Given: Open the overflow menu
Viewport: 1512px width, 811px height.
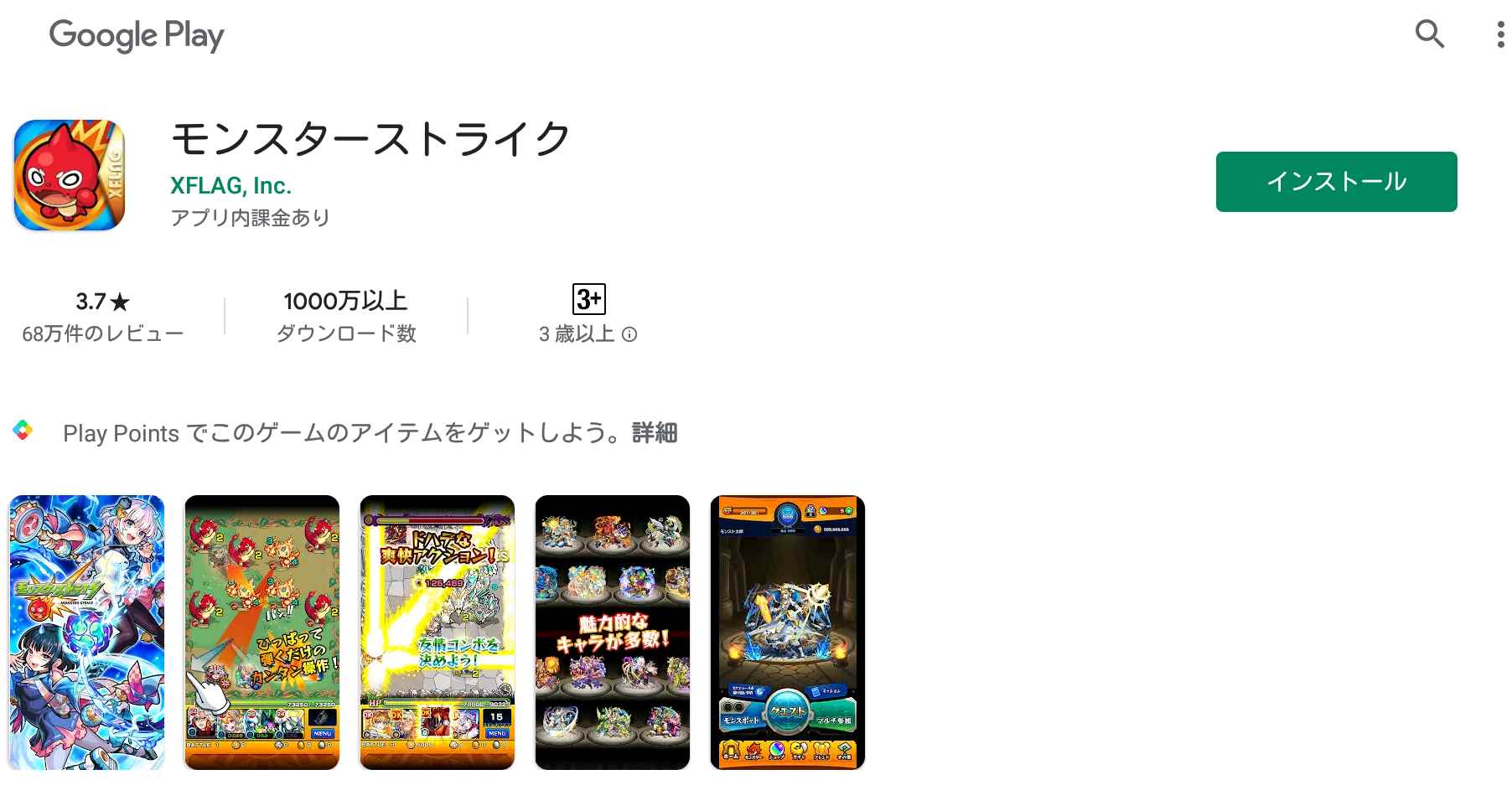Looking at the screenshot, I should (1499, 35).
